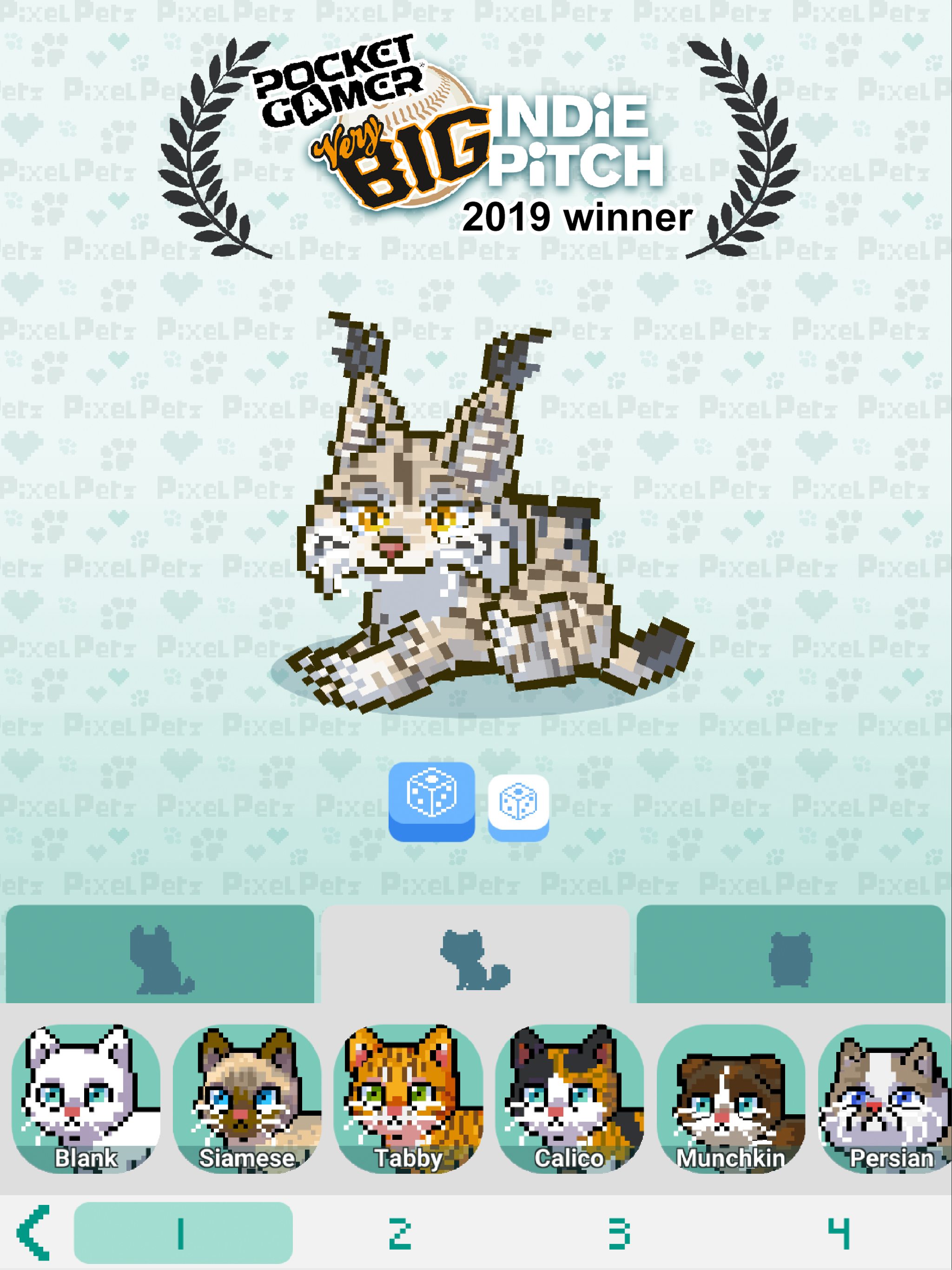Select the Tabby cat breed
The image size is (952, 1270).
pos(408,1098)
